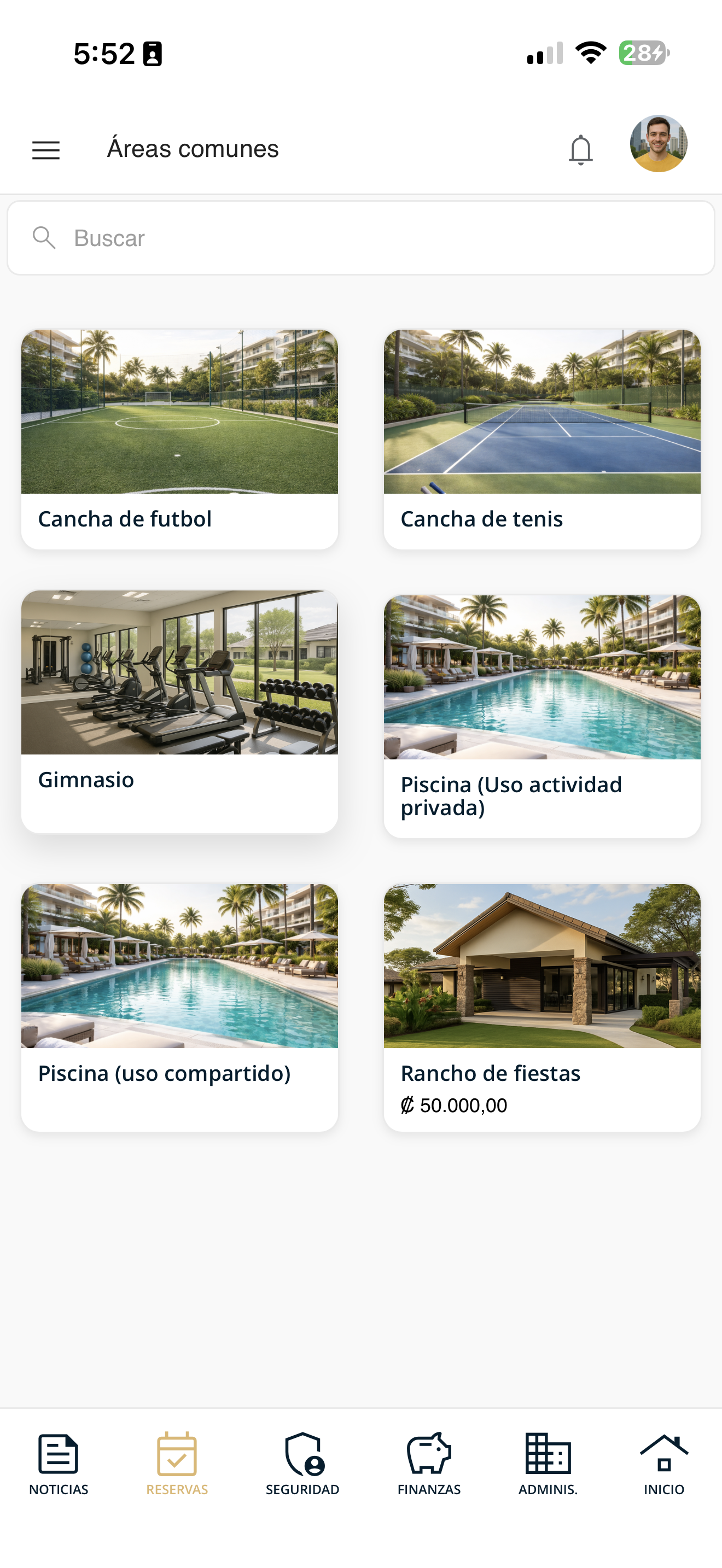Open the user profile avatar
722x1568 pixels.
pos(659,144)
